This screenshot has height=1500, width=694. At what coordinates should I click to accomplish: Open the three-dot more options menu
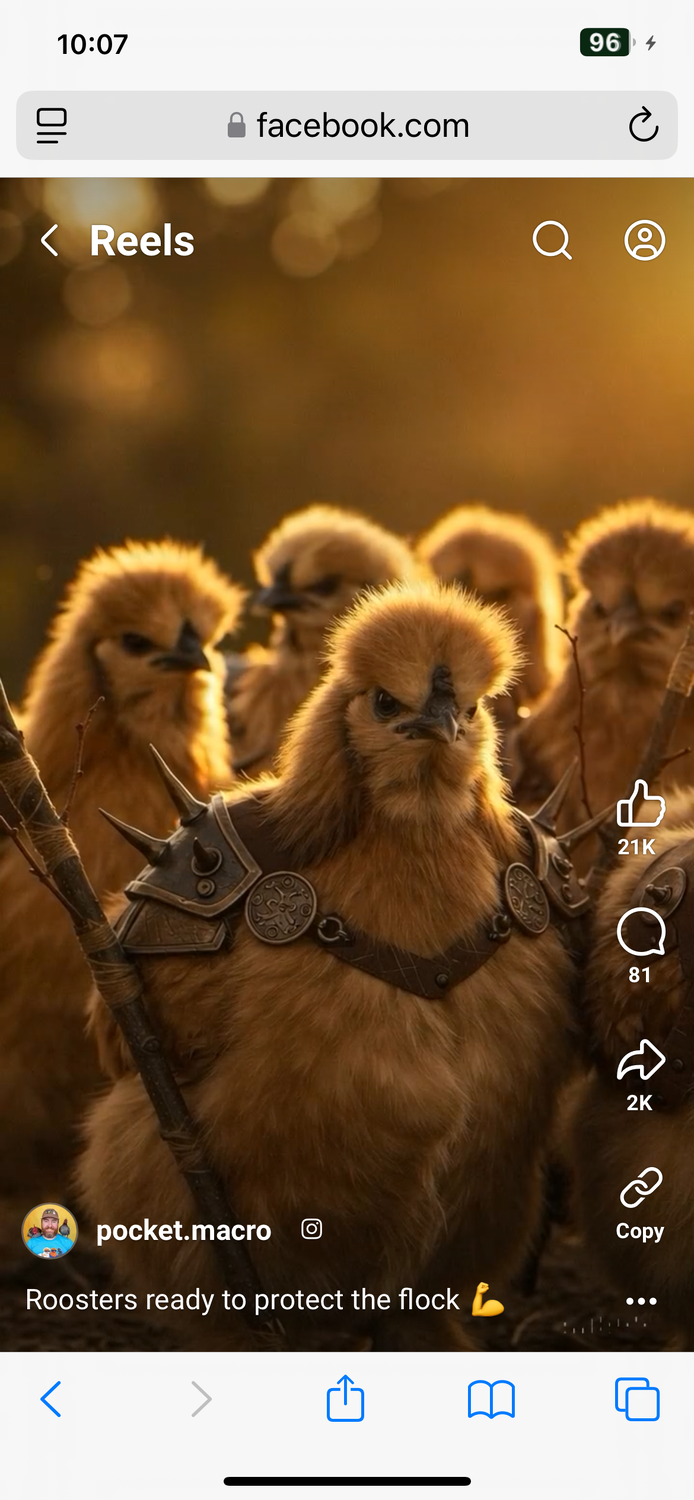click(x=641, y=1301)
